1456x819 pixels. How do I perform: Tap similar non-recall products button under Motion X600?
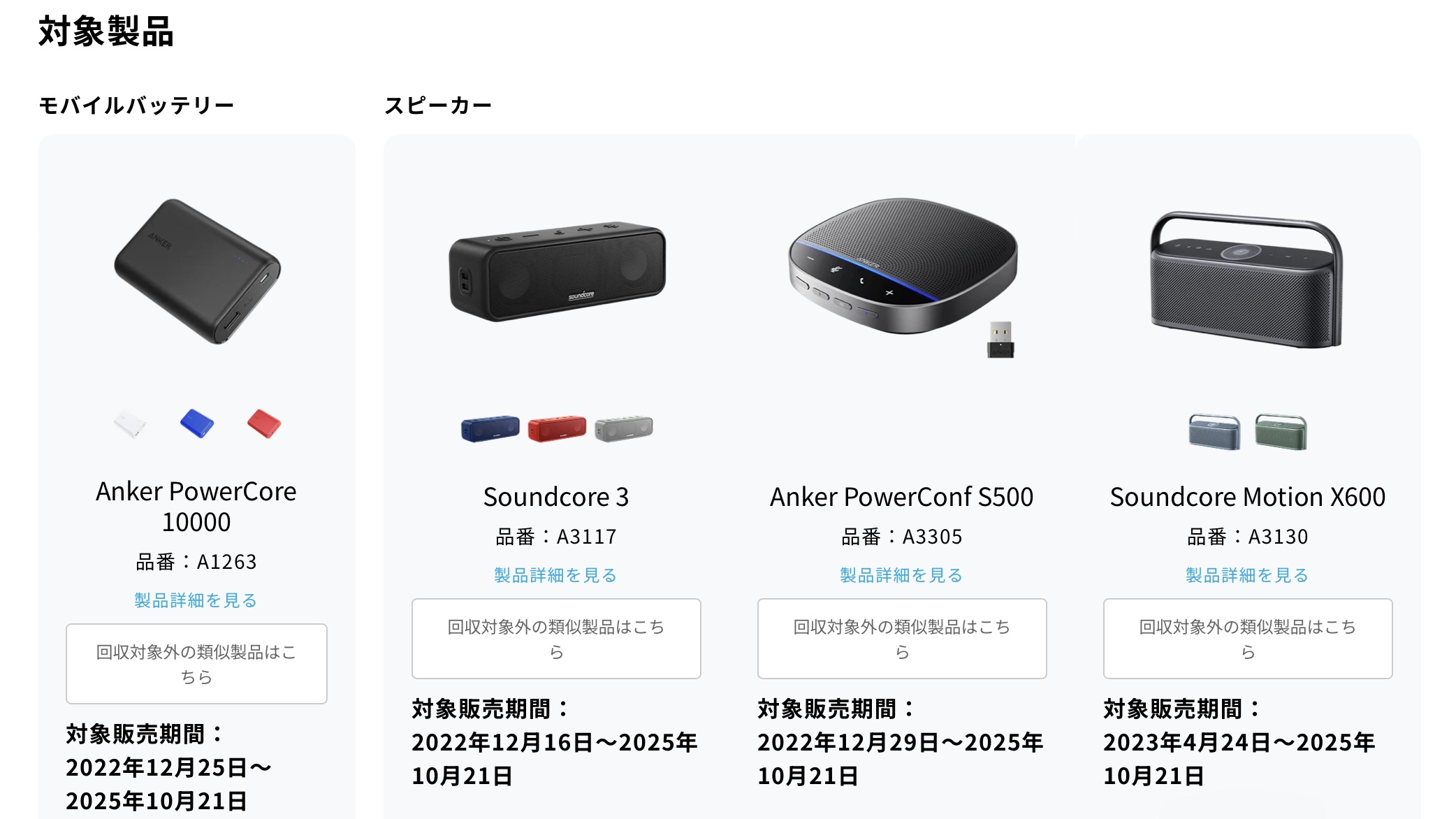pos(1248,639)
